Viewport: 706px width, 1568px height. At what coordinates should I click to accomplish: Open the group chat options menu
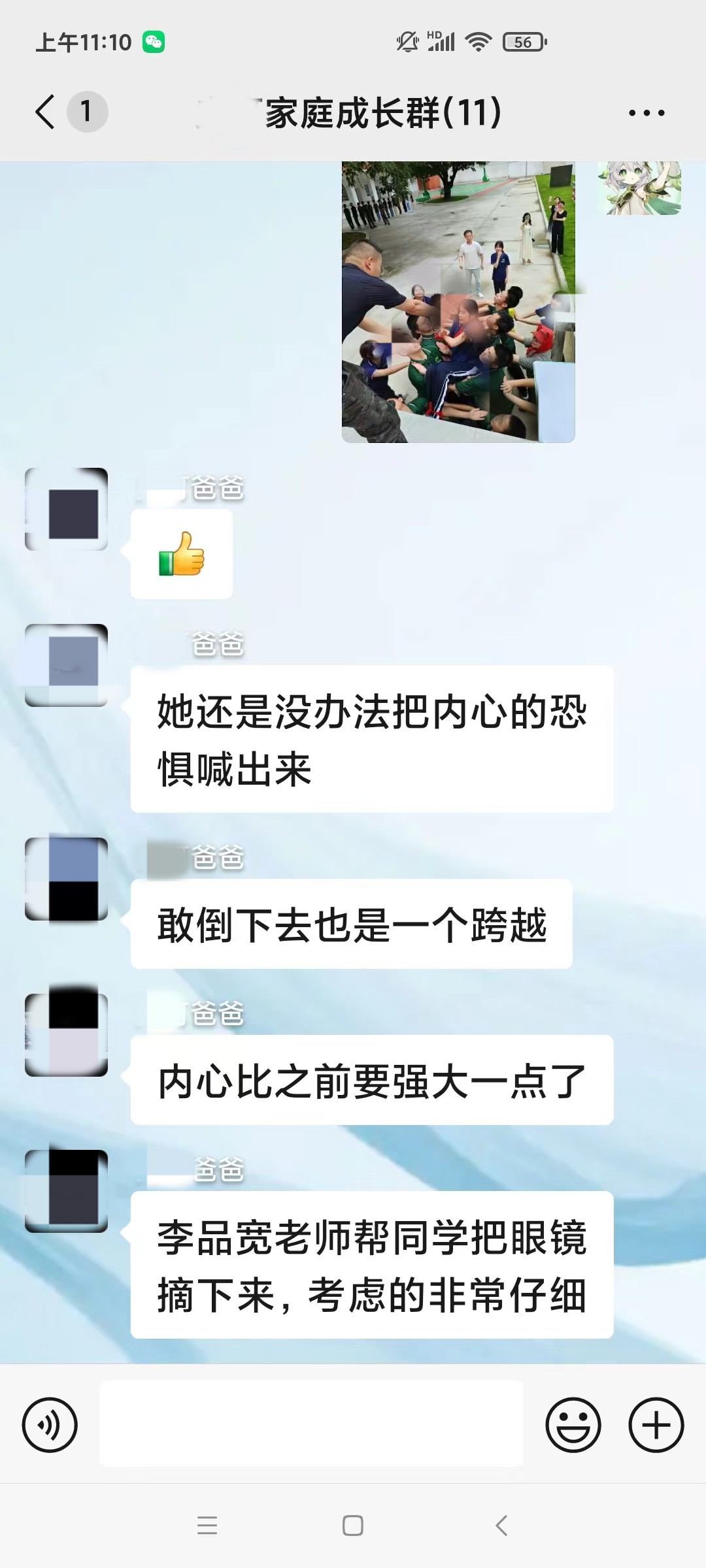[x=646, y=113]
